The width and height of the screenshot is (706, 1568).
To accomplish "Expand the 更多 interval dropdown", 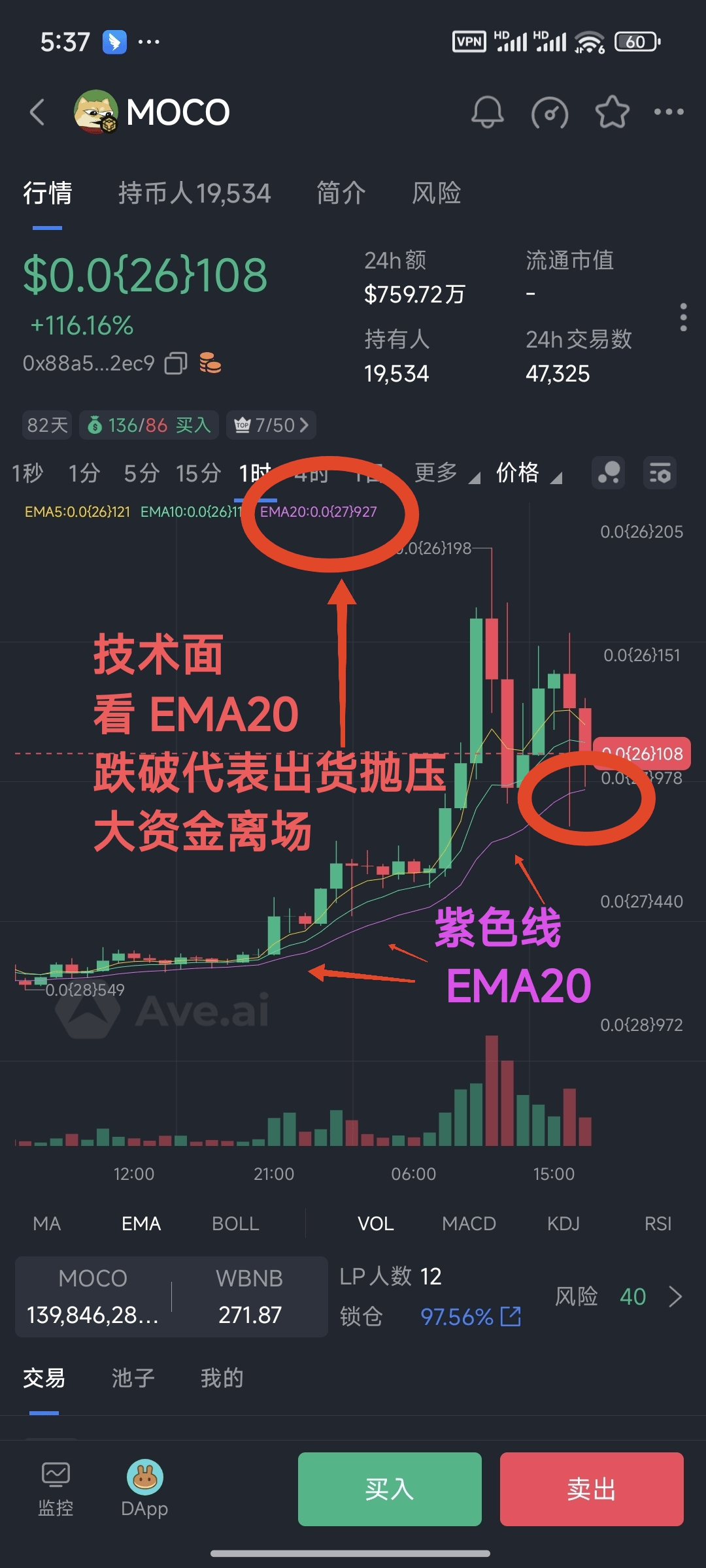I will tap(446, 473).
